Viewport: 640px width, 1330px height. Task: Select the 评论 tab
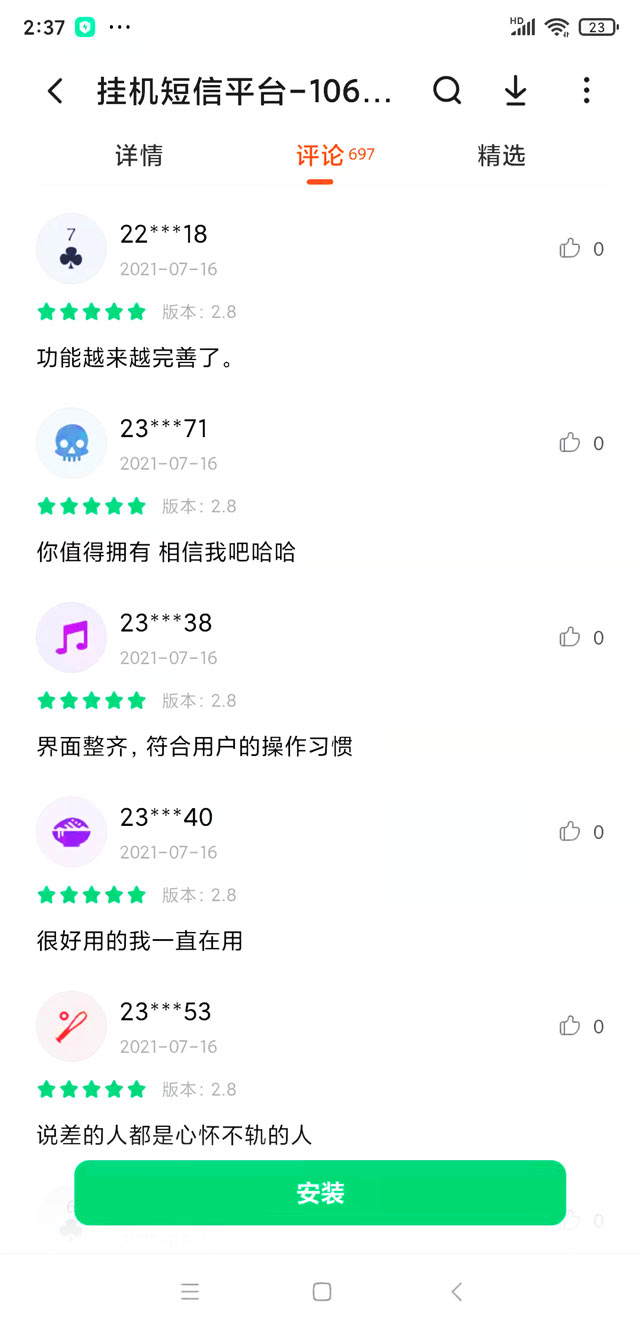click(x=320, y=156)
